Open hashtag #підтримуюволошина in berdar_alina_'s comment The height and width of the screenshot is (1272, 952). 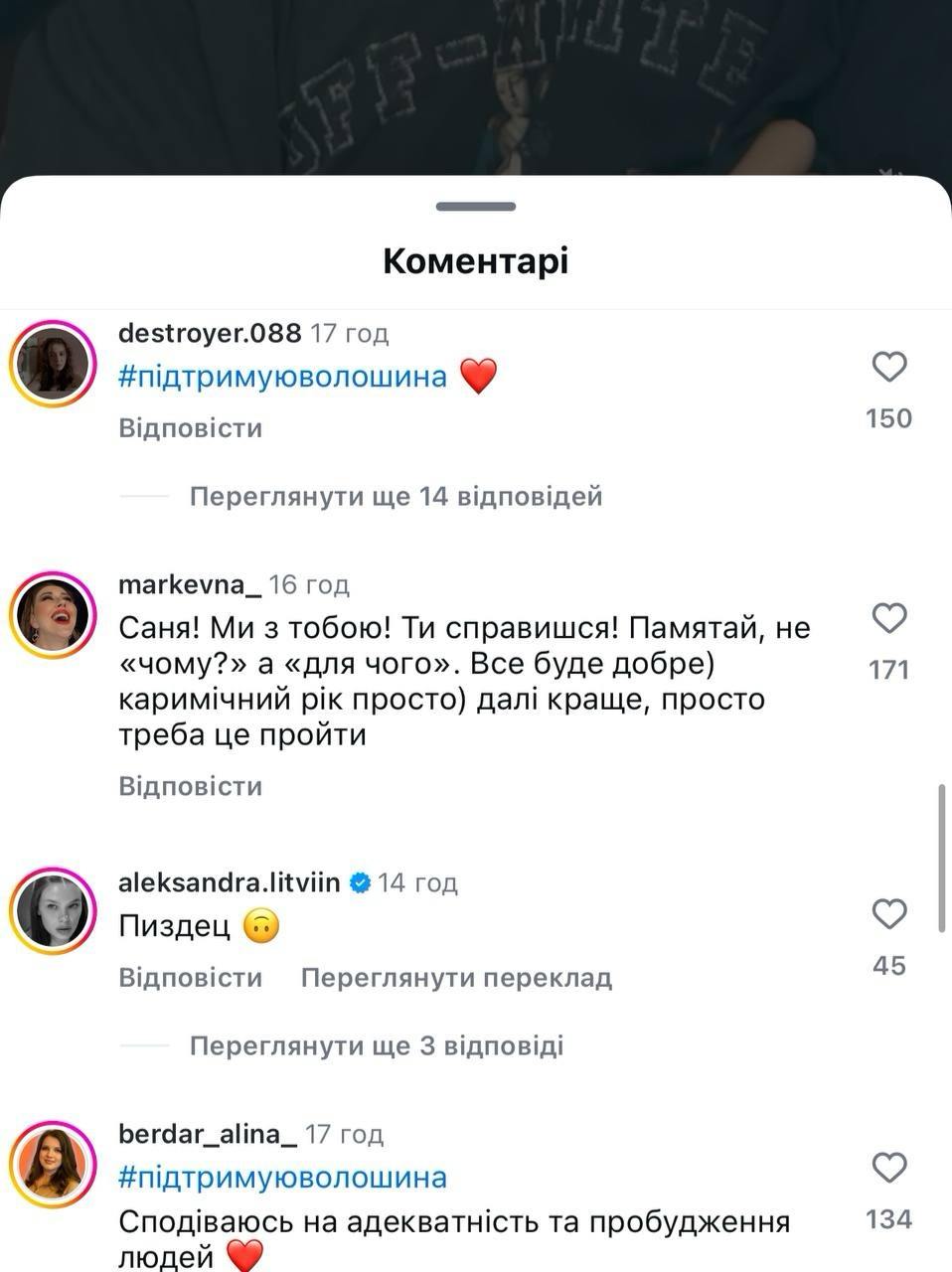click(282, 1178)
